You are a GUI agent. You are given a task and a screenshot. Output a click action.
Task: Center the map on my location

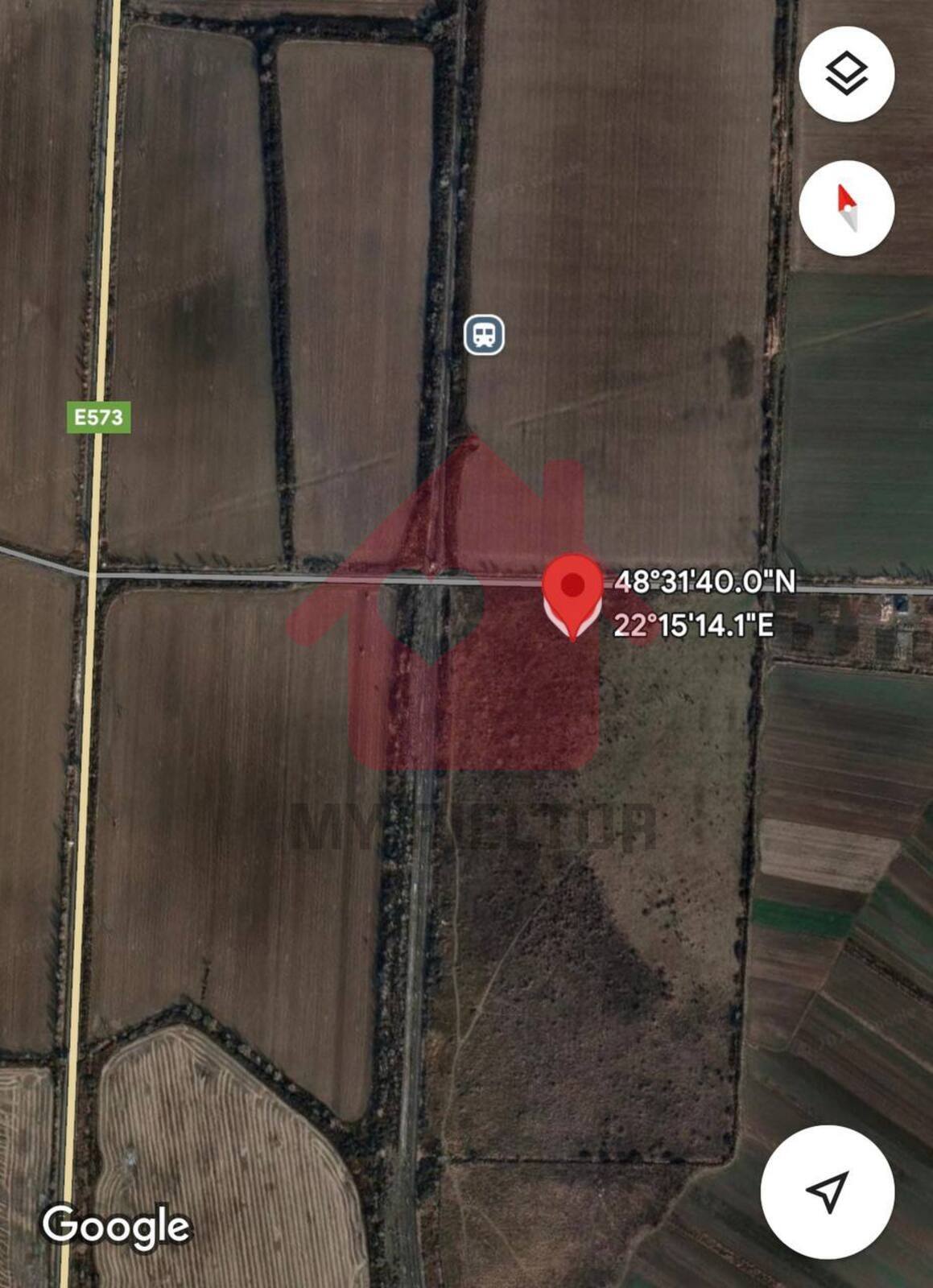828,1191
